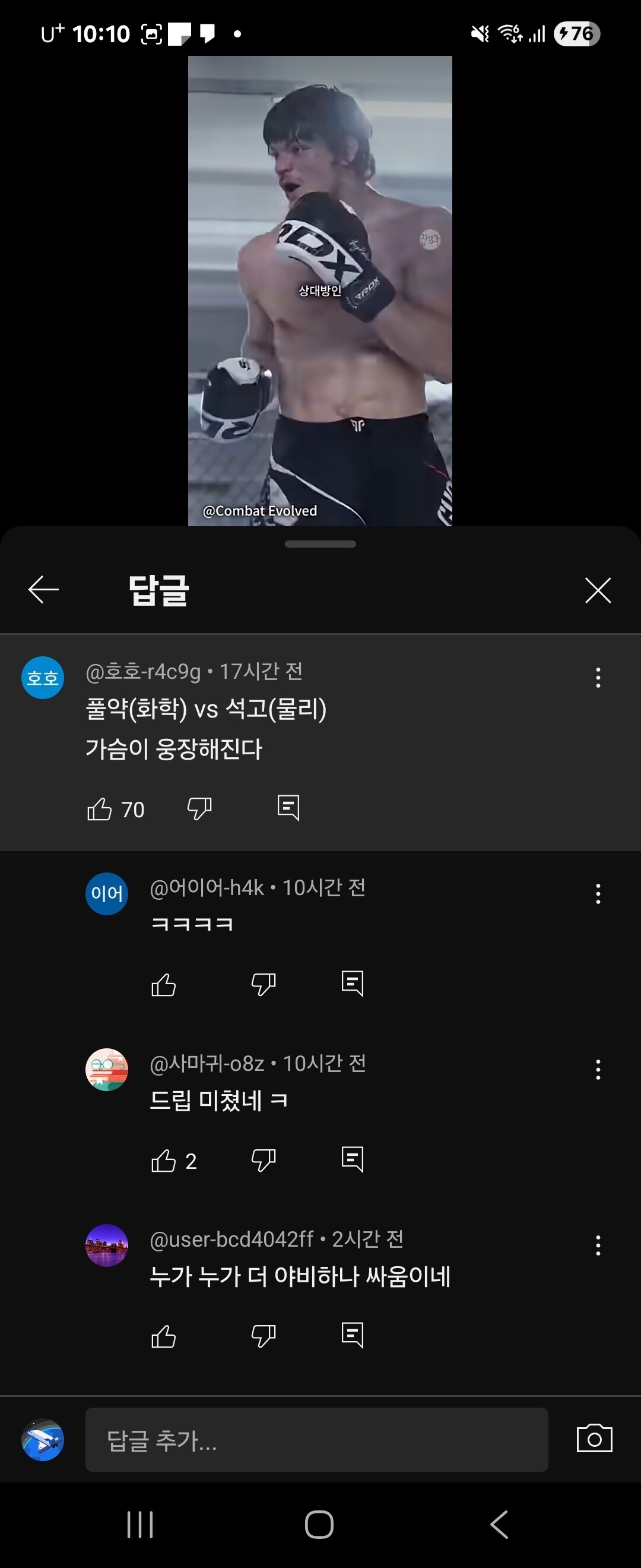This screenshot has width=641, height=1568.
Task: Dislike the reply by @어이어-h4k
Action: point(264,984)
